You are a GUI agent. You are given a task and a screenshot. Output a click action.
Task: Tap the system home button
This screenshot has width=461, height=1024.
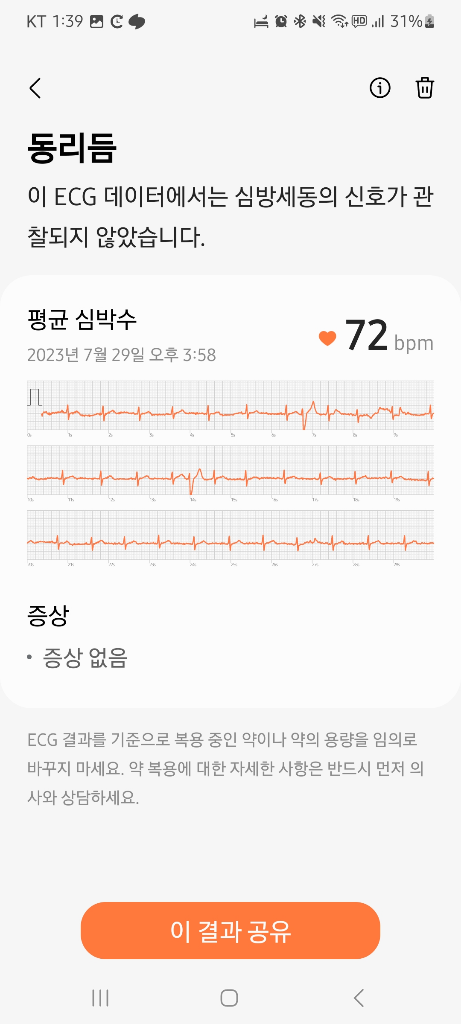(x=229, y=997)
